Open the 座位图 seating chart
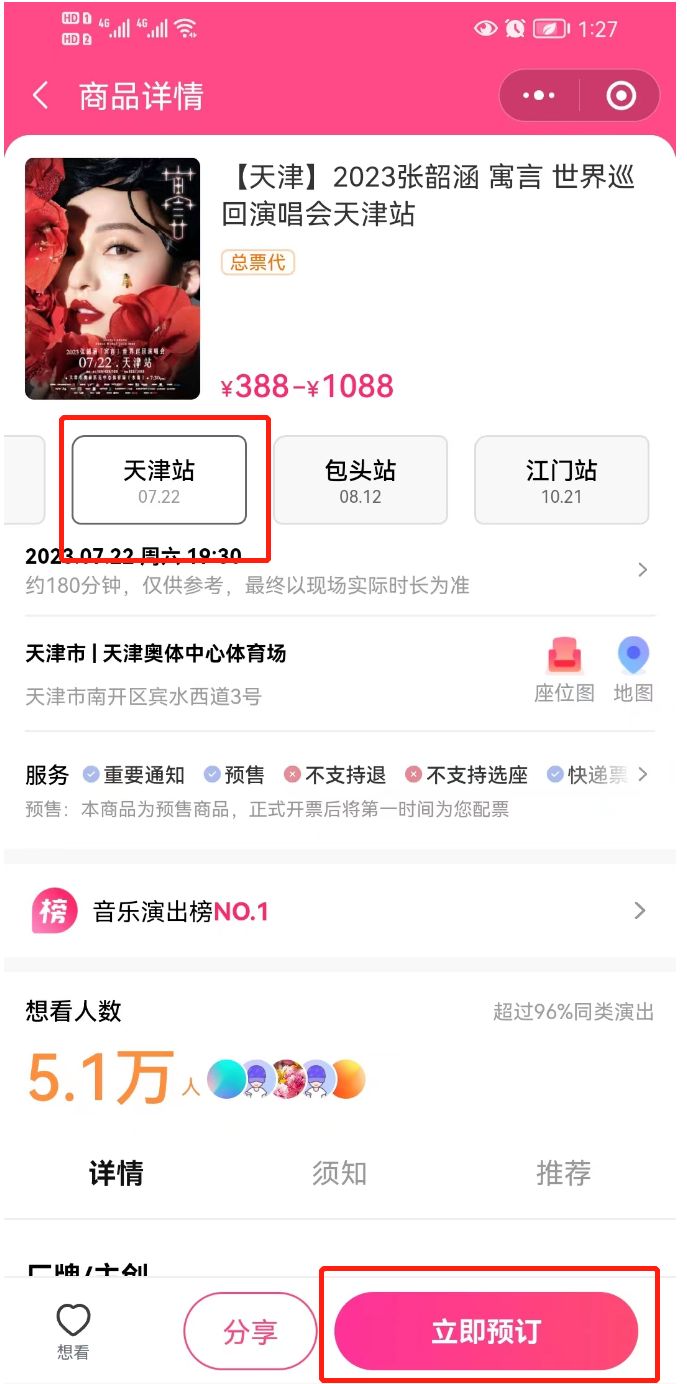The width and height of the screenshot is (687, 1384). [x=564, y=671]
